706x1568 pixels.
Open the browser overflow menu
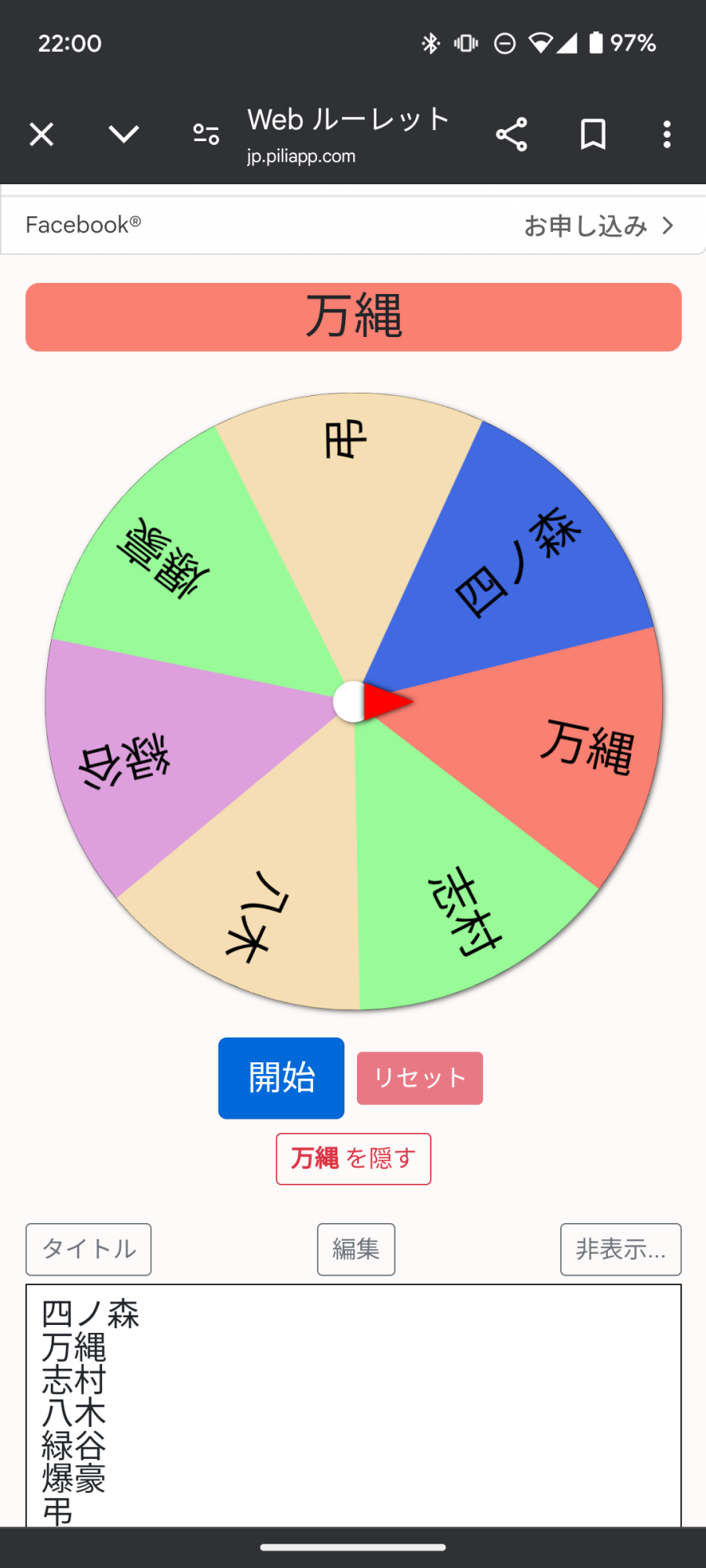[667, 135]
